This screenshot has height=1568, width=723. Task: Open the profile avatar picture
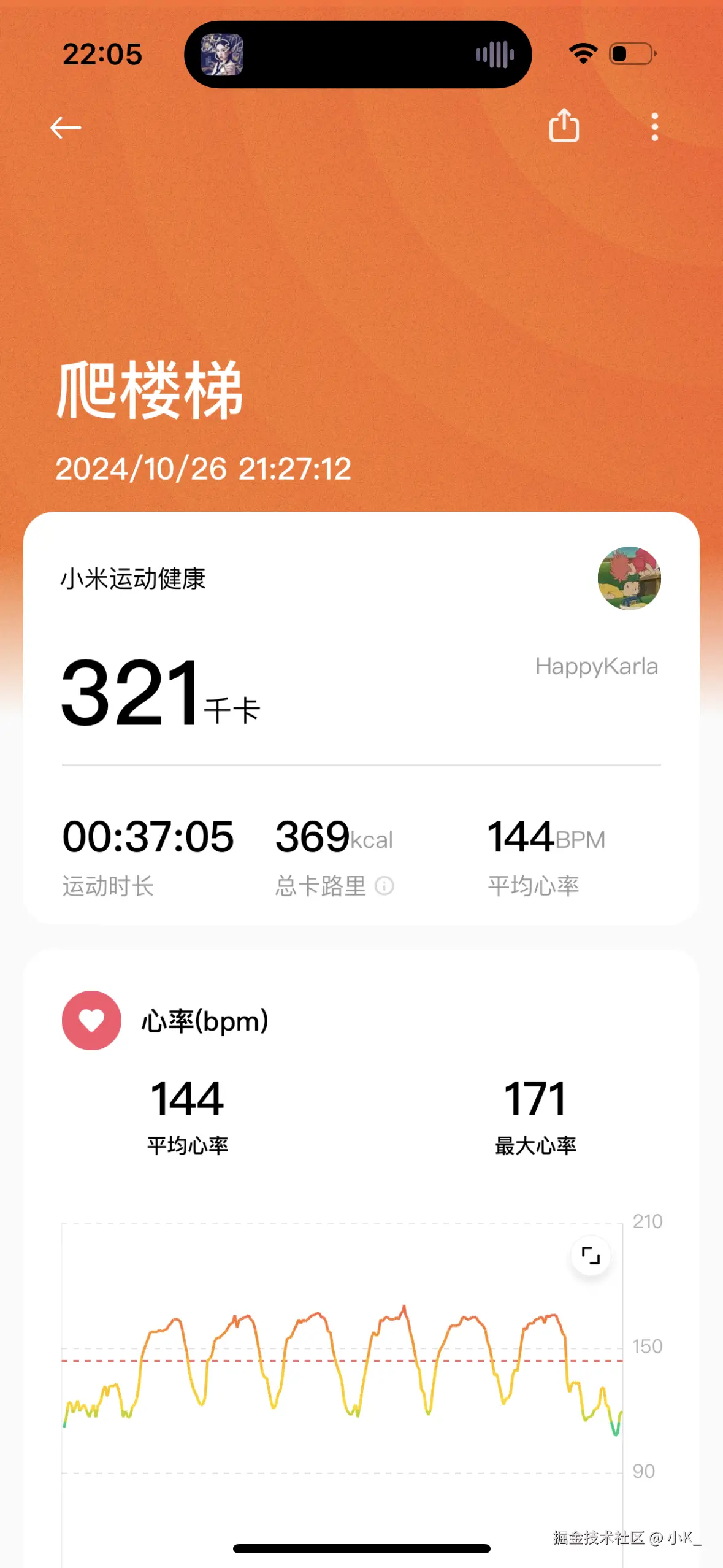(x=629, y=577)
